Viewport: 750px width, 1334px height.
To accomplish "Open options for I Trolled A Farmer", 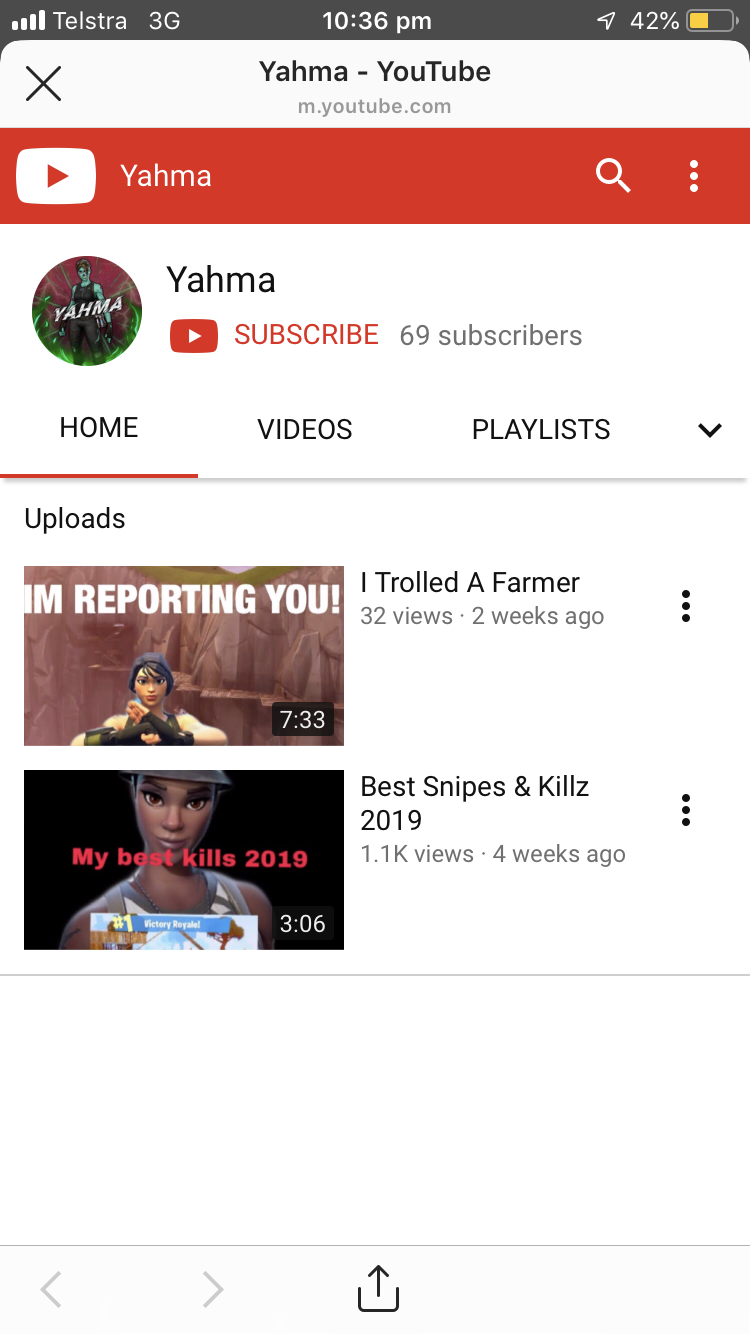I will [x=686, y=606].
